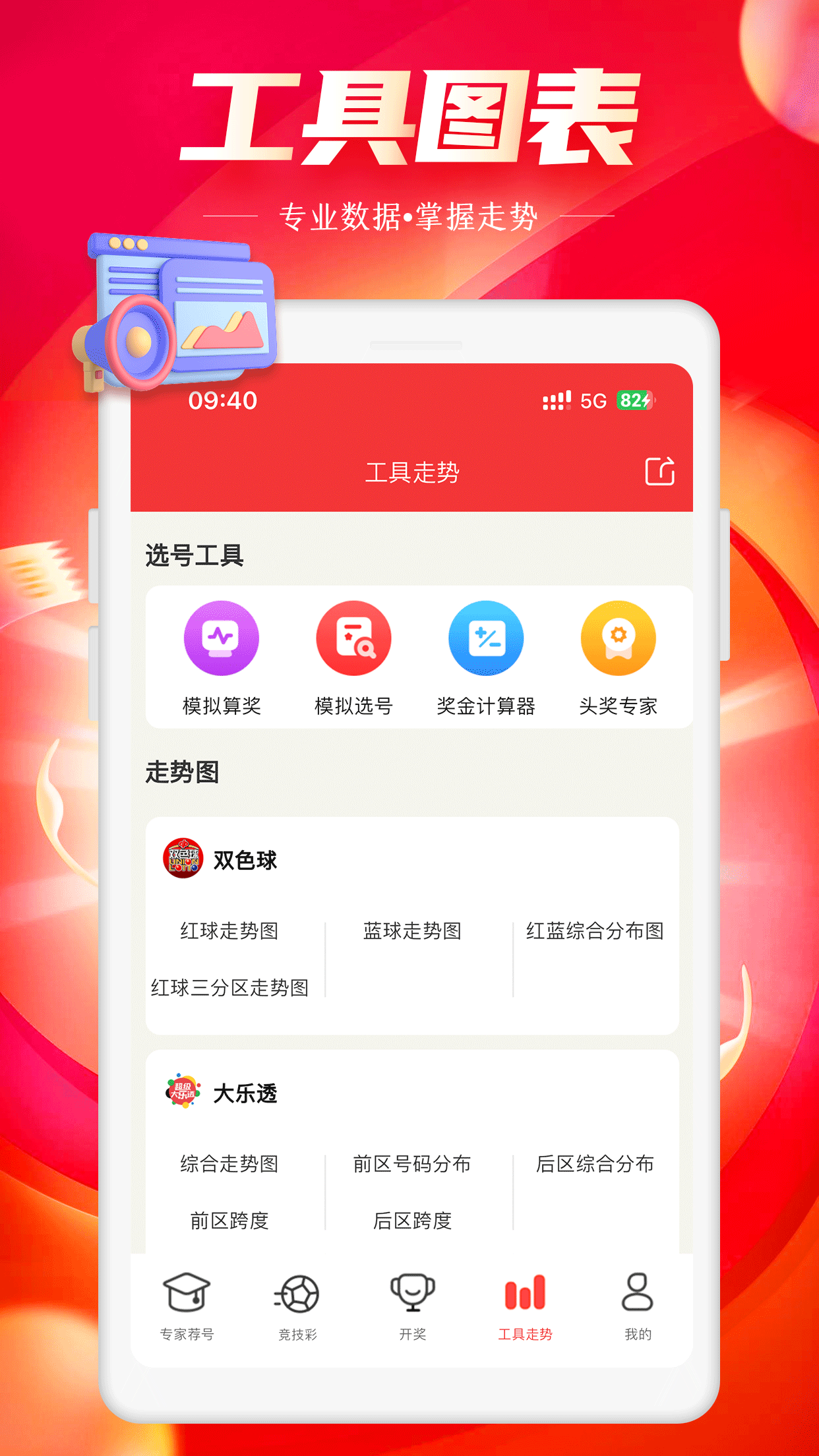Select the 开奖 trophy icon in bottom bar
This screenshot has width=819, height=1456.
(x=411, y=1290)
